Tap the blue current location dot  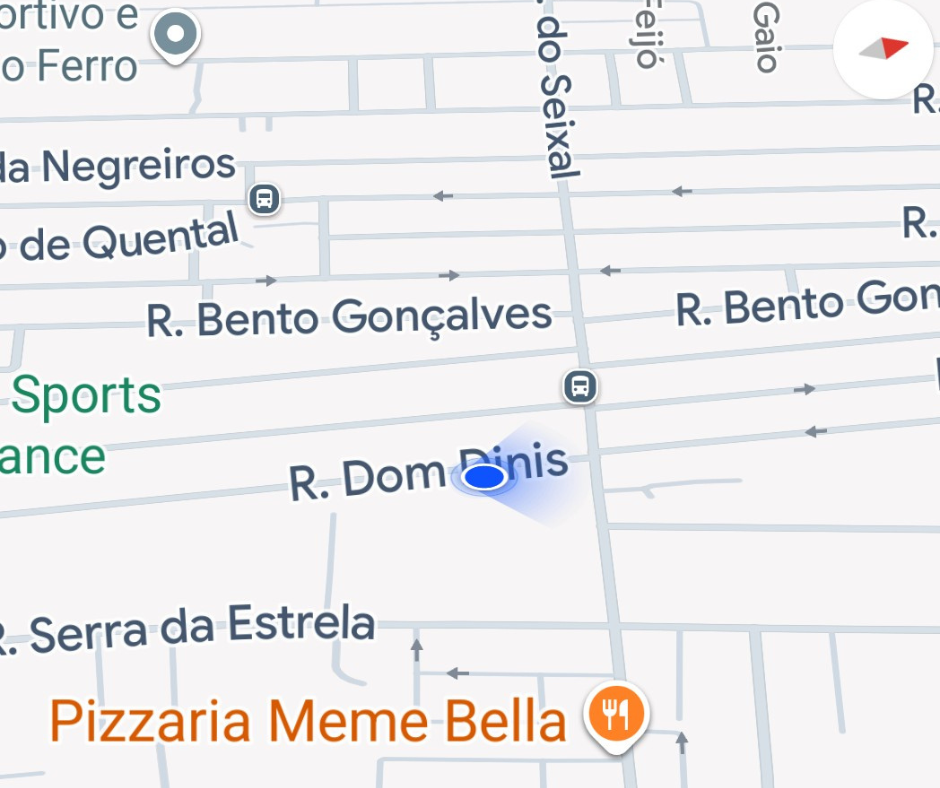point(486,478)
